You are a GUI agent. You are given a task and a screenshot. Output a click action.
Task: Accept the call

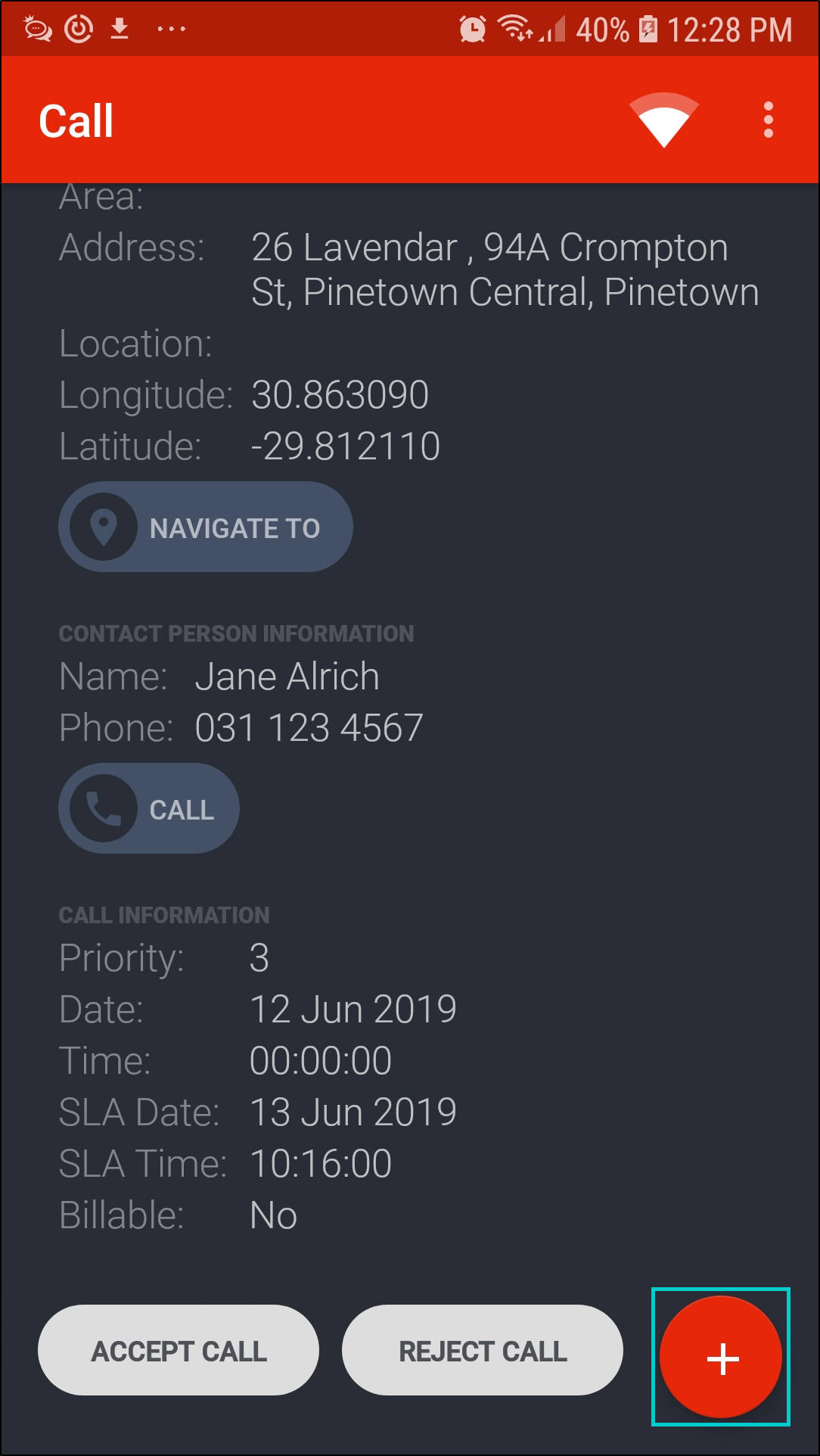[x=179, y=1350]
